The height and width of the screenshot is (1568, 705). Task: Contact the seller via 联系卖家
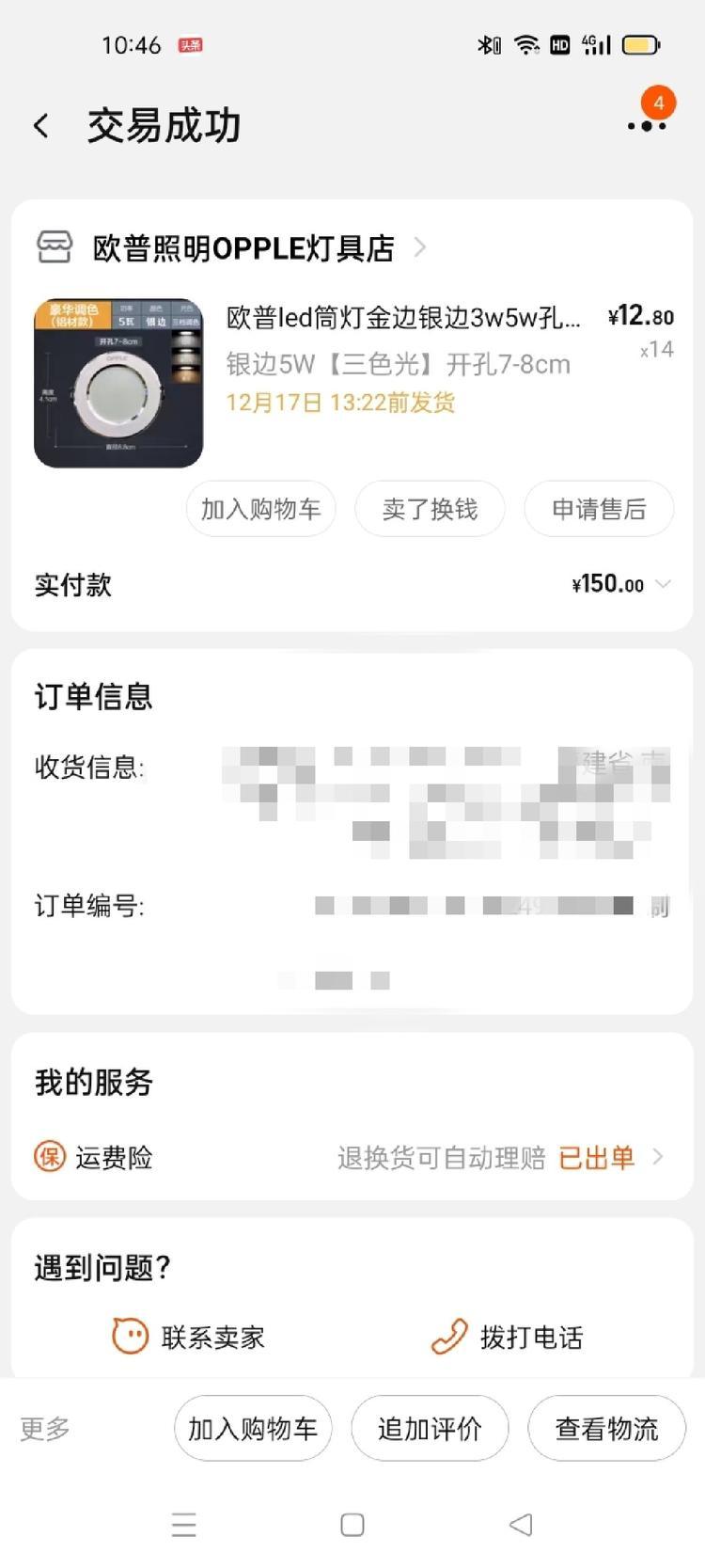tap(189, 1337)
